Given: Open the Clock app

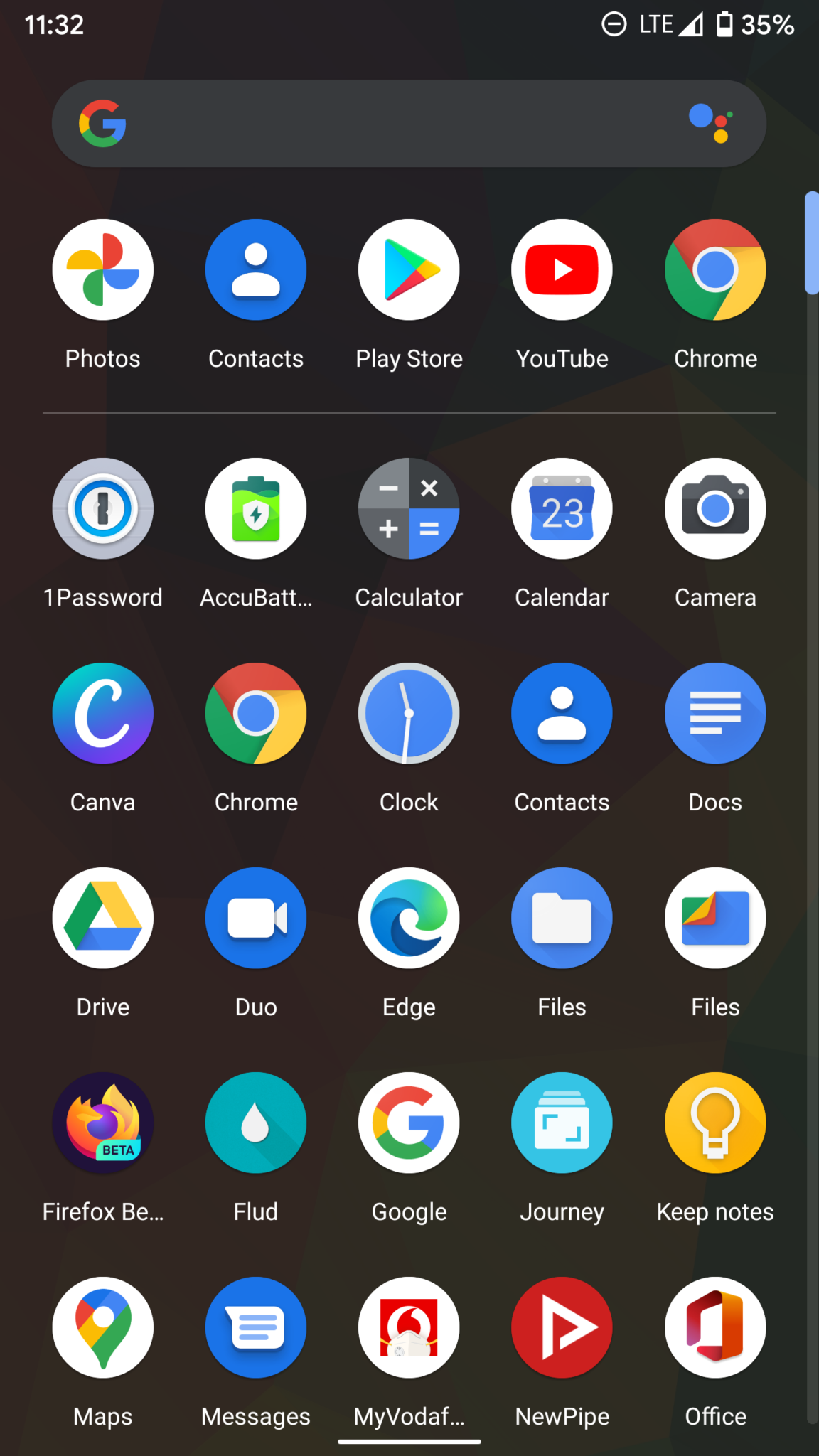Looking at the screenshot, I should pos(409,713).
